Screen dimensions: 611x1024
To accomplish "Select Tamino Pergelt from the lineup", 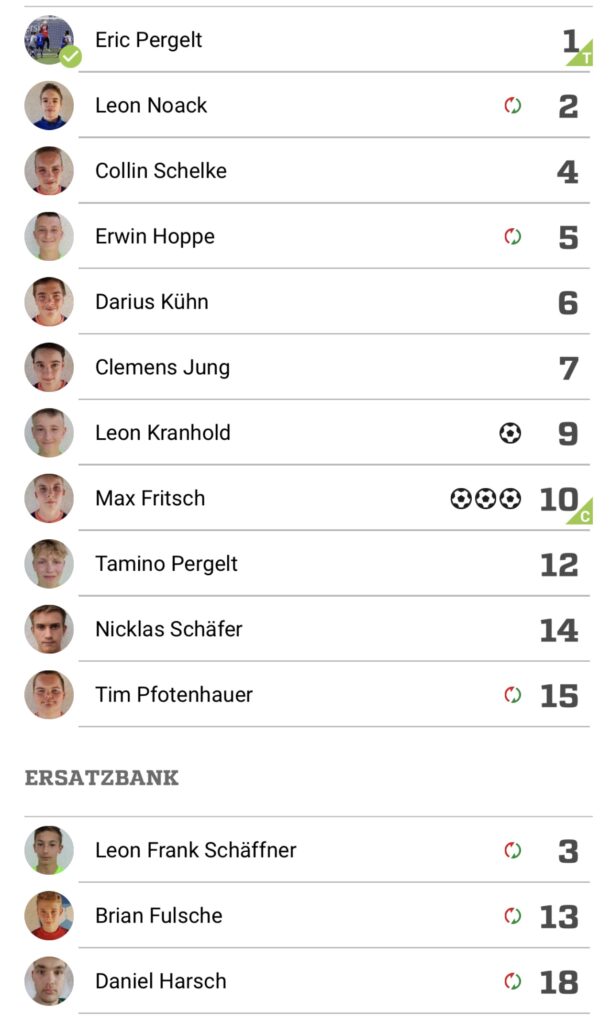I will pos(166,564).
